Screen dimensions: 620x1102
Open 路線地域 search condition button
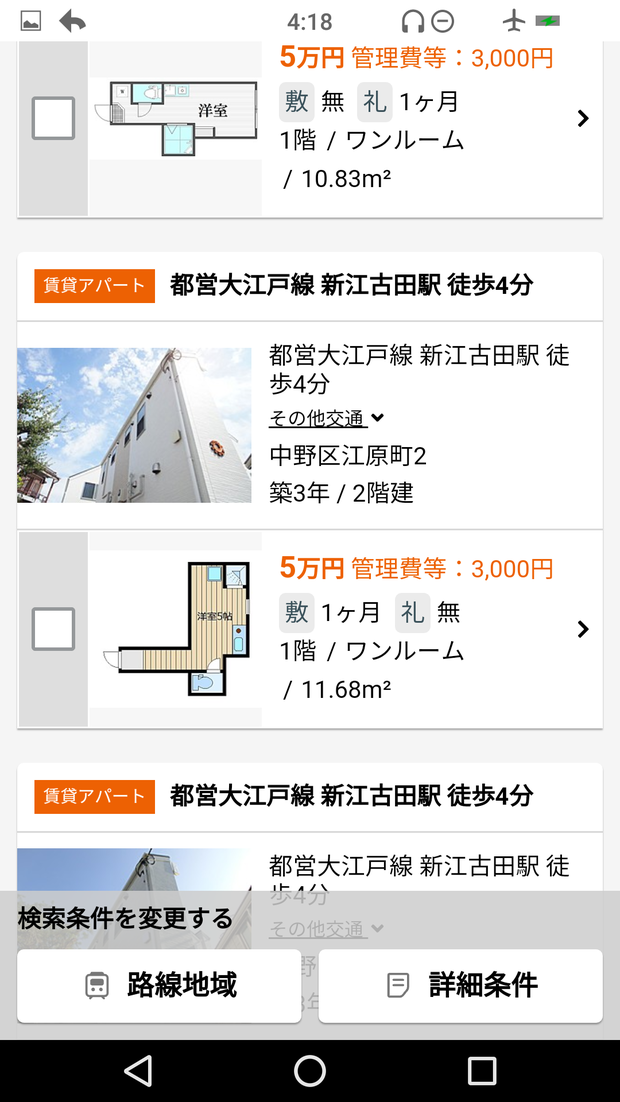(159, 985)
